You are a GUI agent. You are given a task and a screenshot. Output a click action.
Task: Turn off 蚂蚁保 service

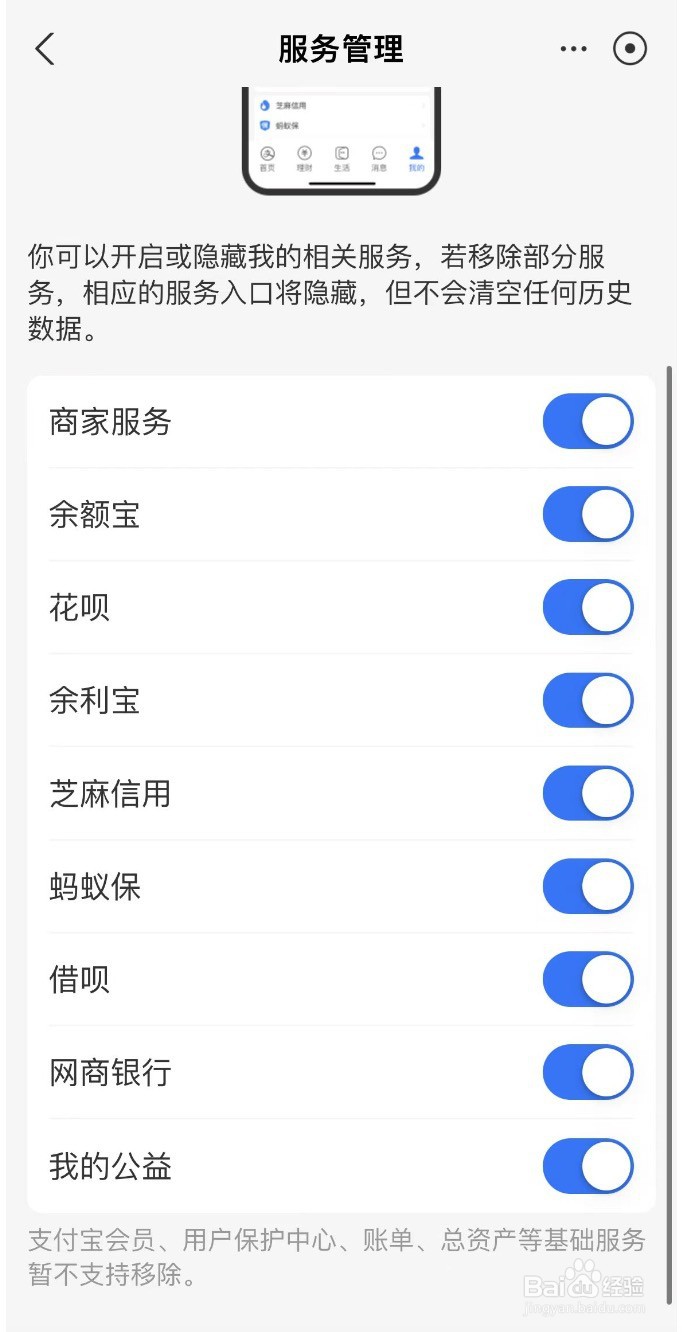pyautogui.click(x=588, y=886)
